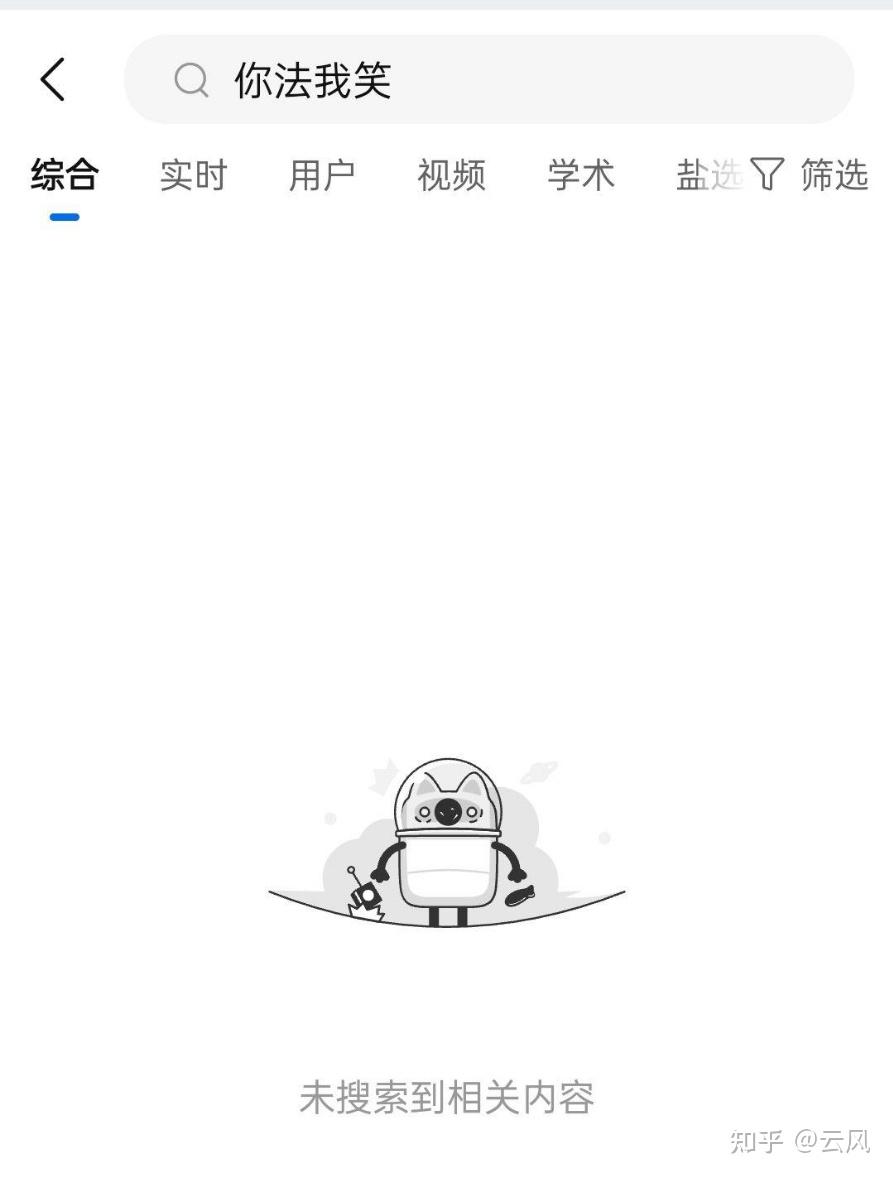The width and height of the screenshot is (893, 1179).
Task: Select the 综合 tab
Action: tap(64, 176)
